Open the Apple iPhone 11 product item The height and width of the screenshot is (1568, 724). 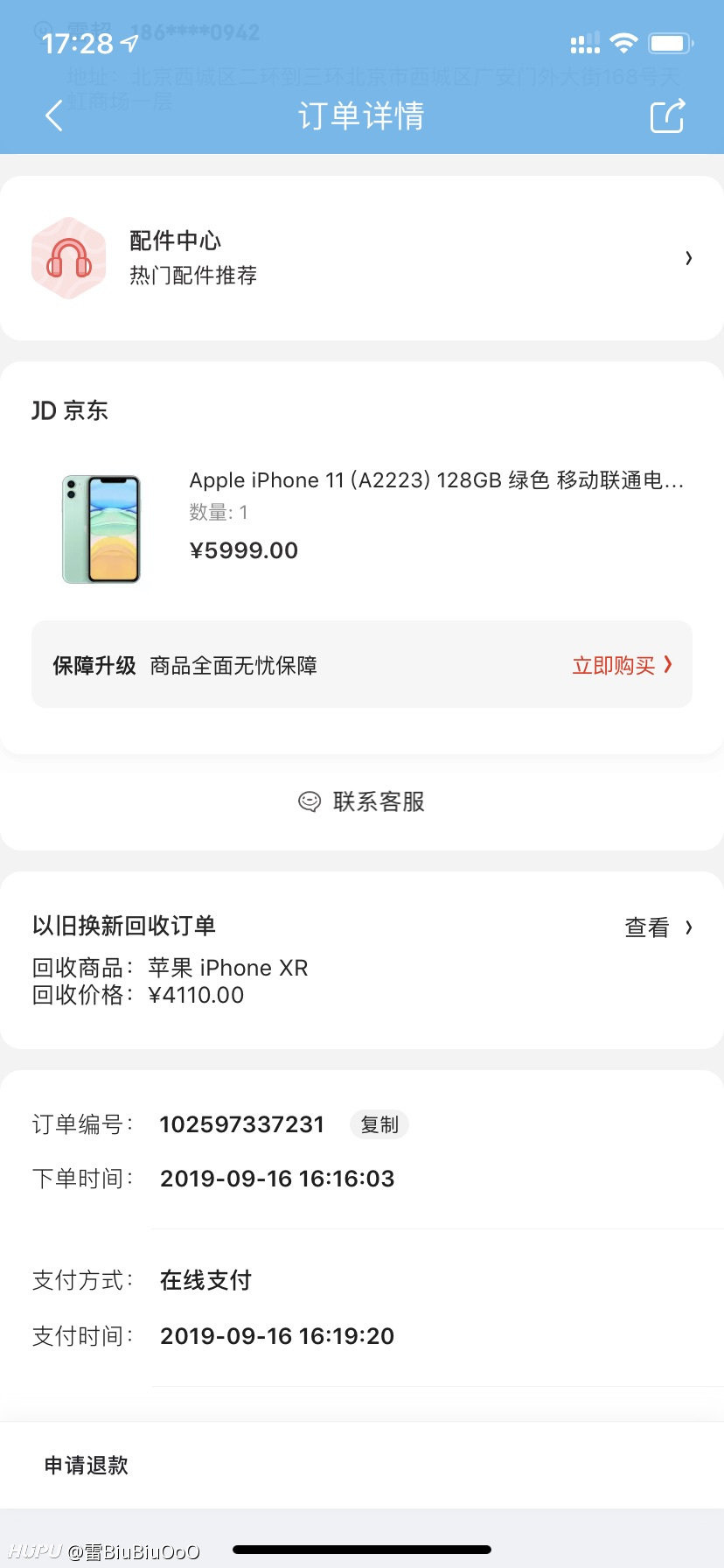point(362,528)
